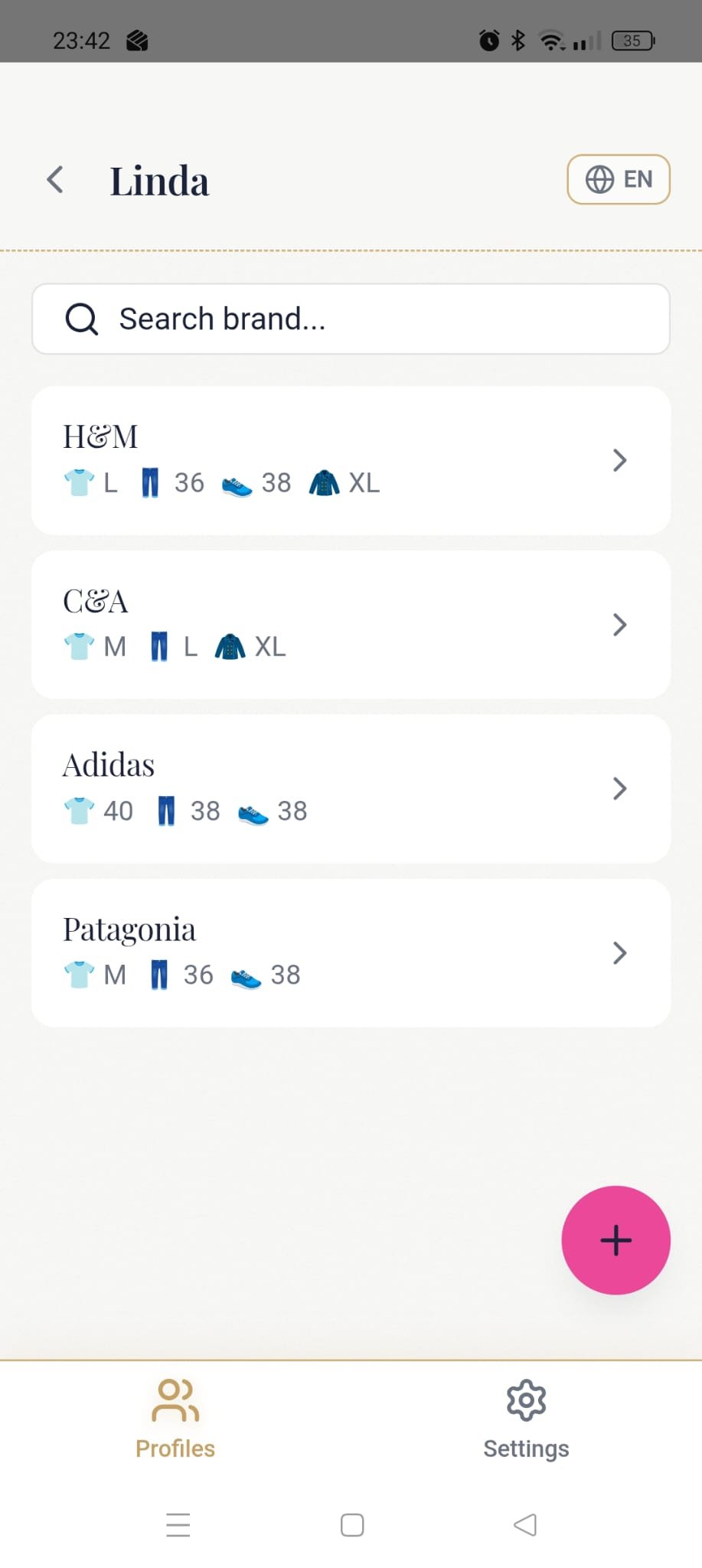Open the Adidas brand details chevron

(x=619, y=788)
